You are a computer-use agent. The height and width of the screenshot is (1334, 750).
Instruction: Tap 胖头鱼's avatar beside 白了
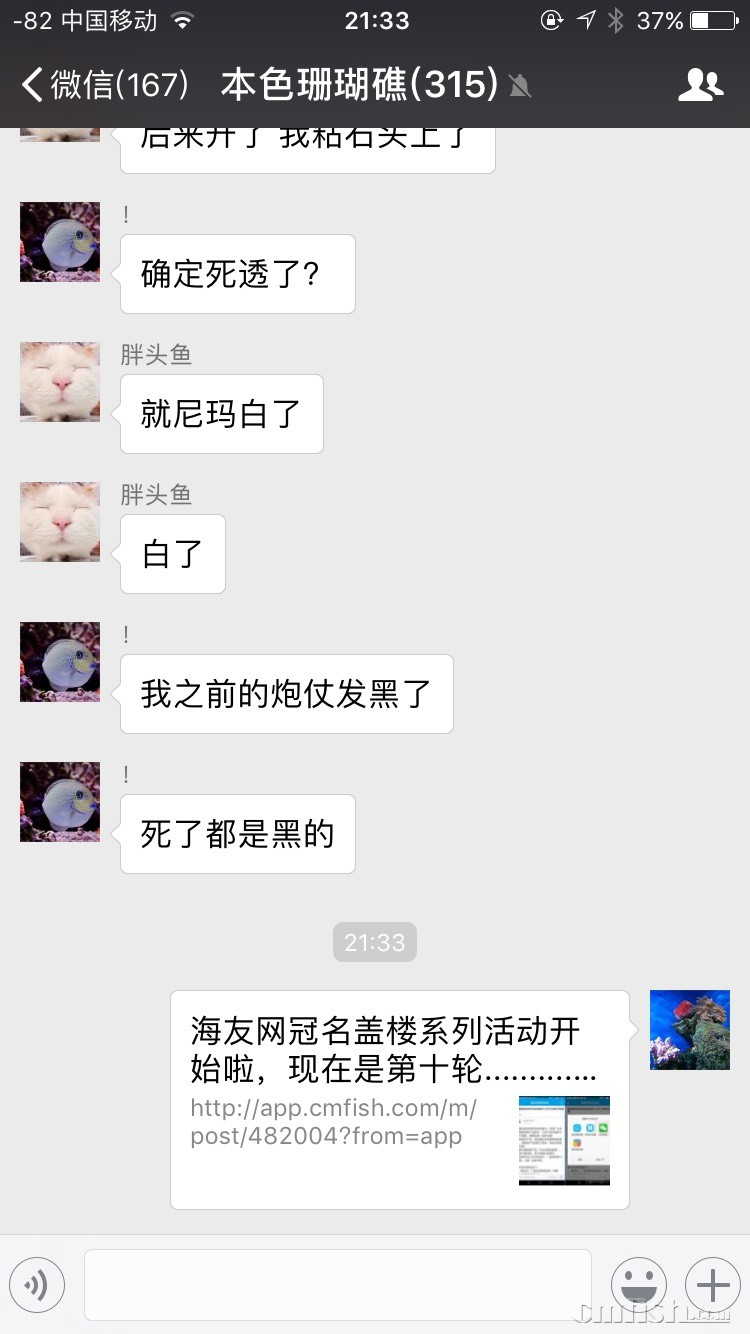(60, 521)
